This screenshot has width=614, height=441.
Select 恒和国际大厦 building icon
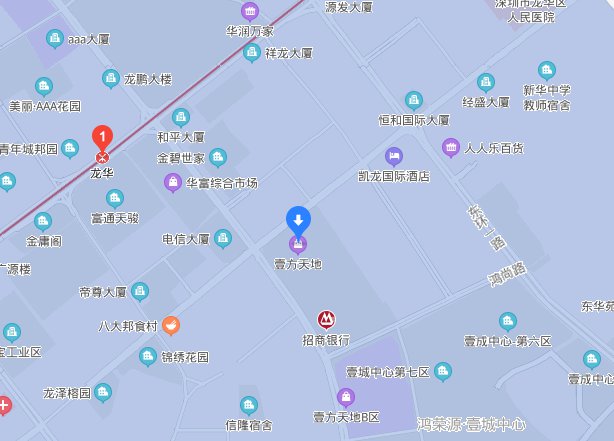click(x=414, y=100)
